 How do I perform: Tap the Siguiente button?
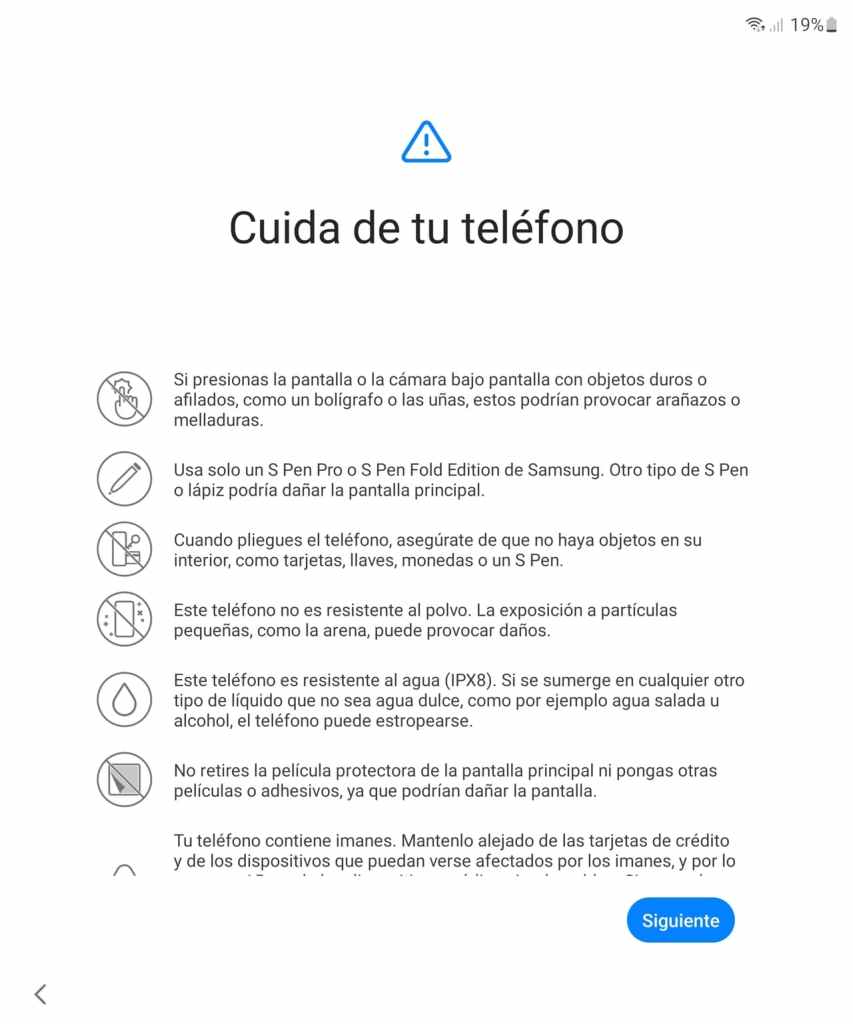pyautogui.click(x=680, y=920)
